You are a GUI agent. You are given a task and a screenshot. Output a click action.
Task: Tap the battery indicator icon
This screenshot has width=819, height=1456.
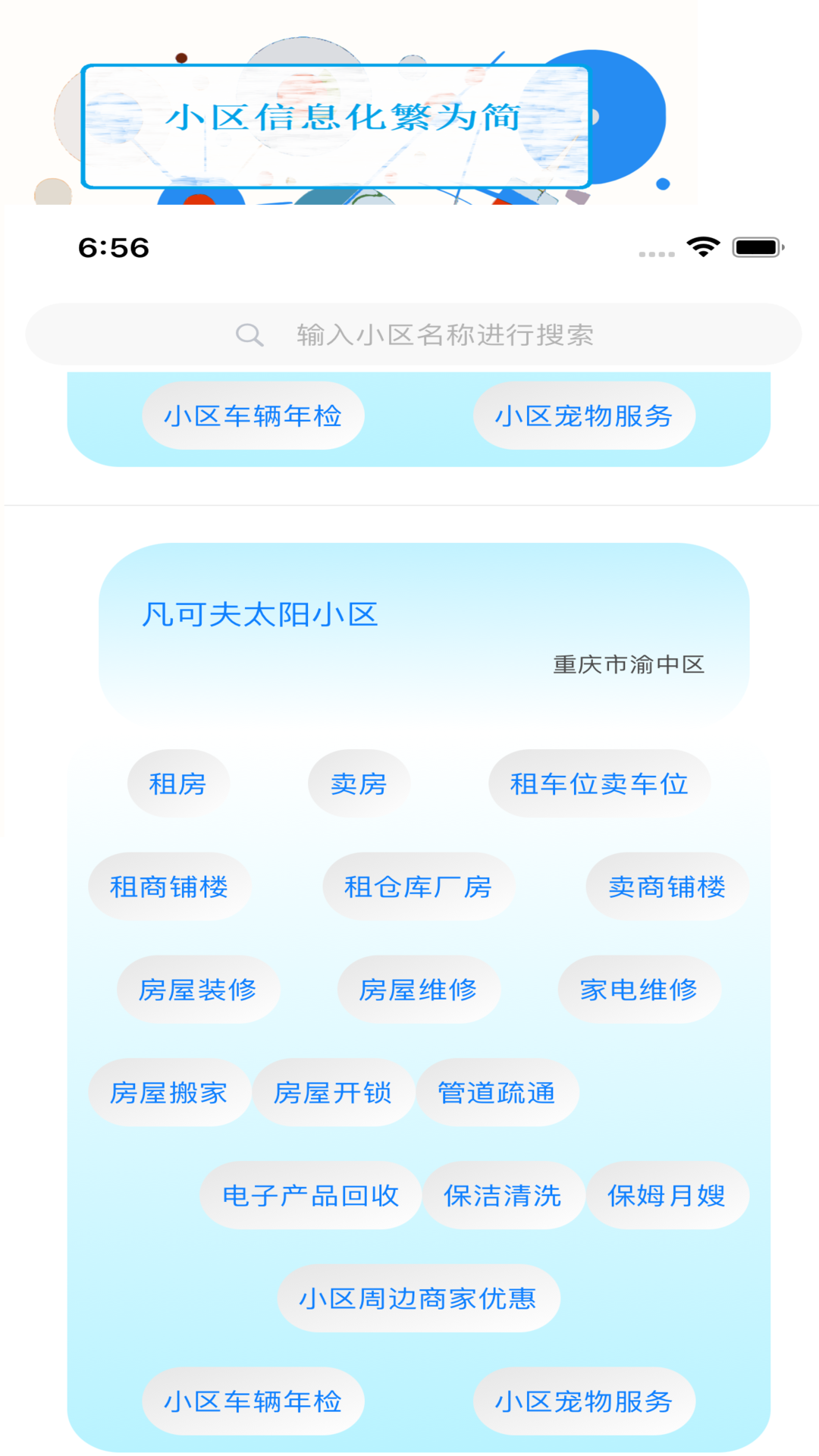pyautogui.click(x=757, y=246)
